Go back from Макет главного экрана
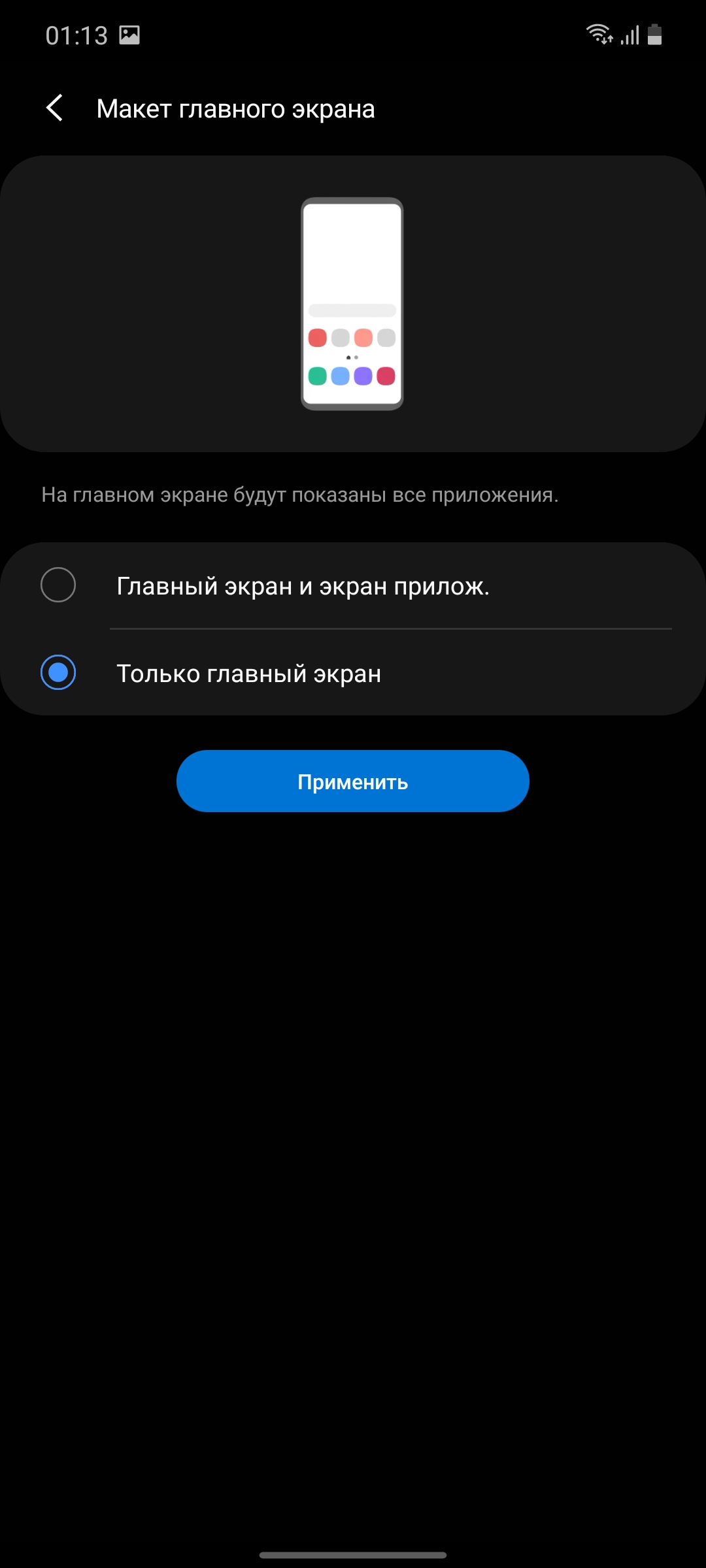The width and height of the screenshot is (706, 1568). pos(55,108)
